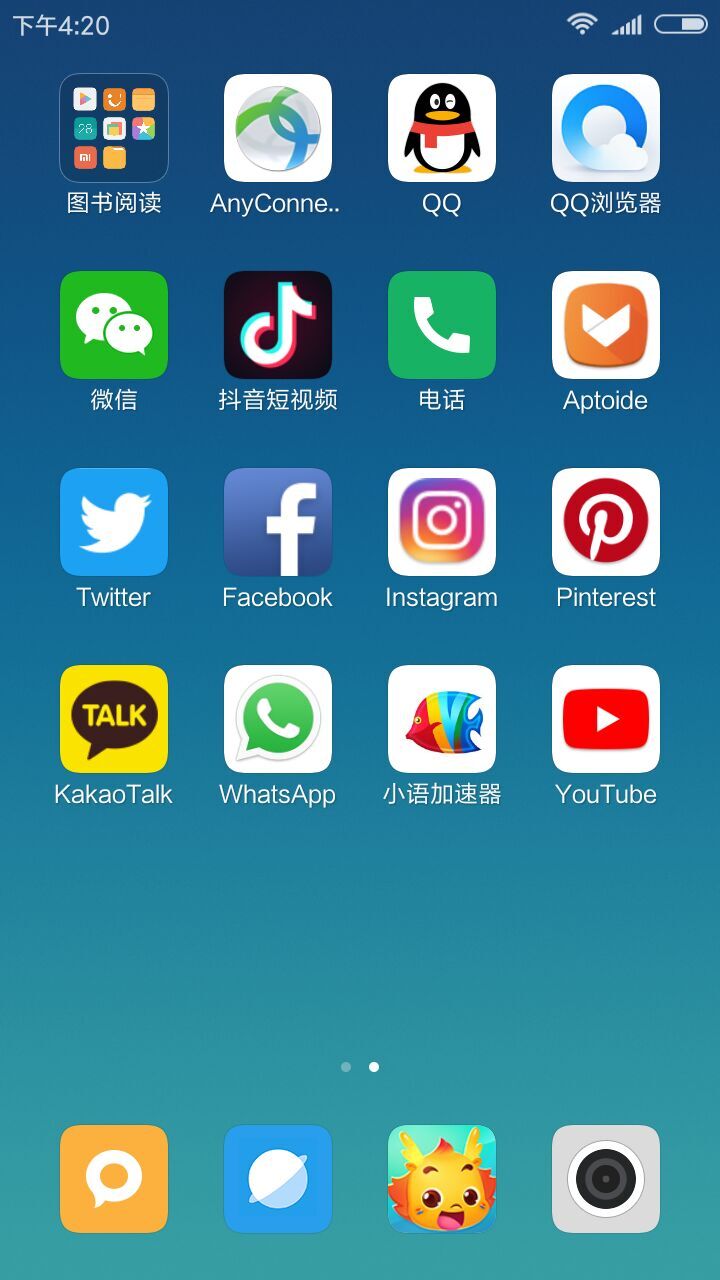This screenshot has width=720, height=1280.
Task: Open the 图书阅读 folder
Action: click(114, 128)
